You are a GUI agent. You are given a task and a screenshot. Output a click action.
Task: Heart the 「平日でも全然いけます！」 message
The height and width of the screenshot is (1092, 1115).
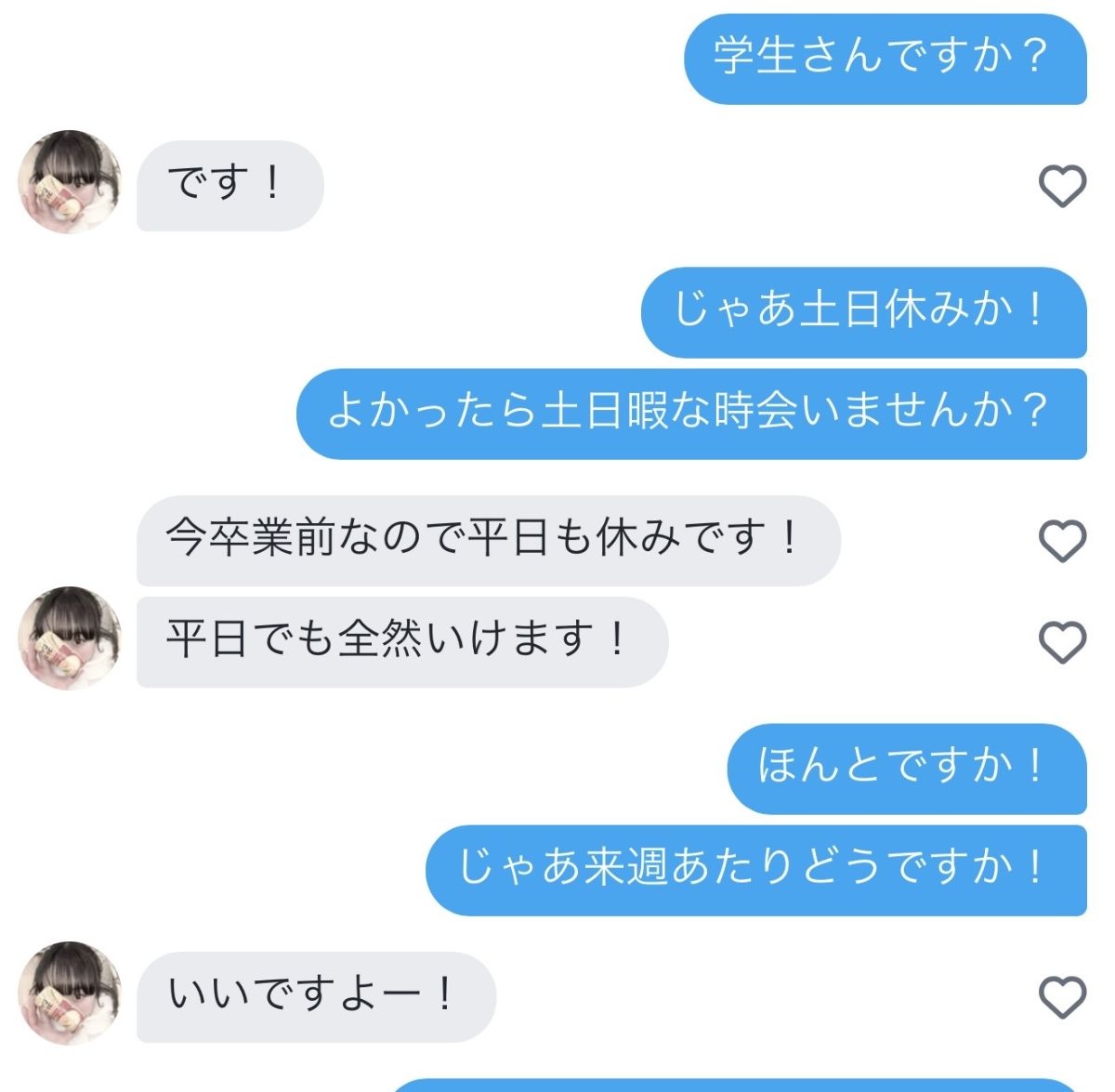pyautogui.click(x=1061, y=642)
